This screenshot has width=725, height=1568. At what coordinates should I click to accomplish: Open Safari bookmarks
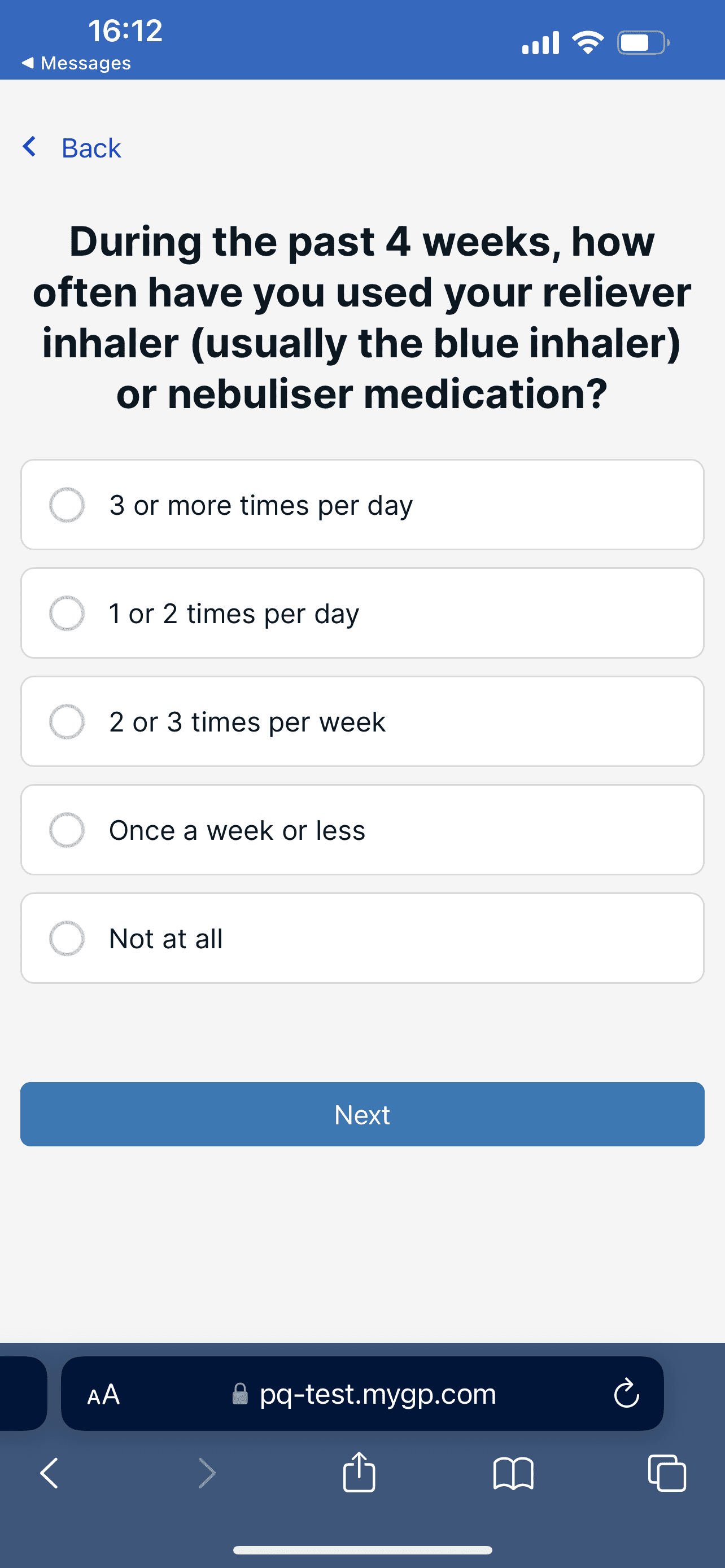pyautogui.click(x=513, y=1473)
